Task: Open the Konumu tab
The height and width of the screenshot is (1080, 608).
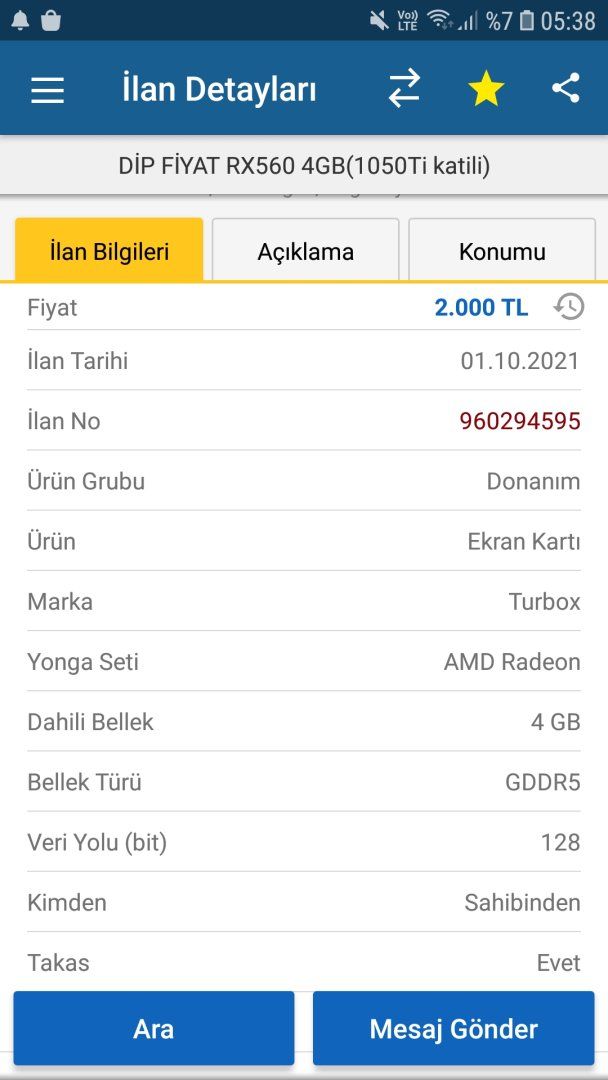Action: click(x=502, y=251)
